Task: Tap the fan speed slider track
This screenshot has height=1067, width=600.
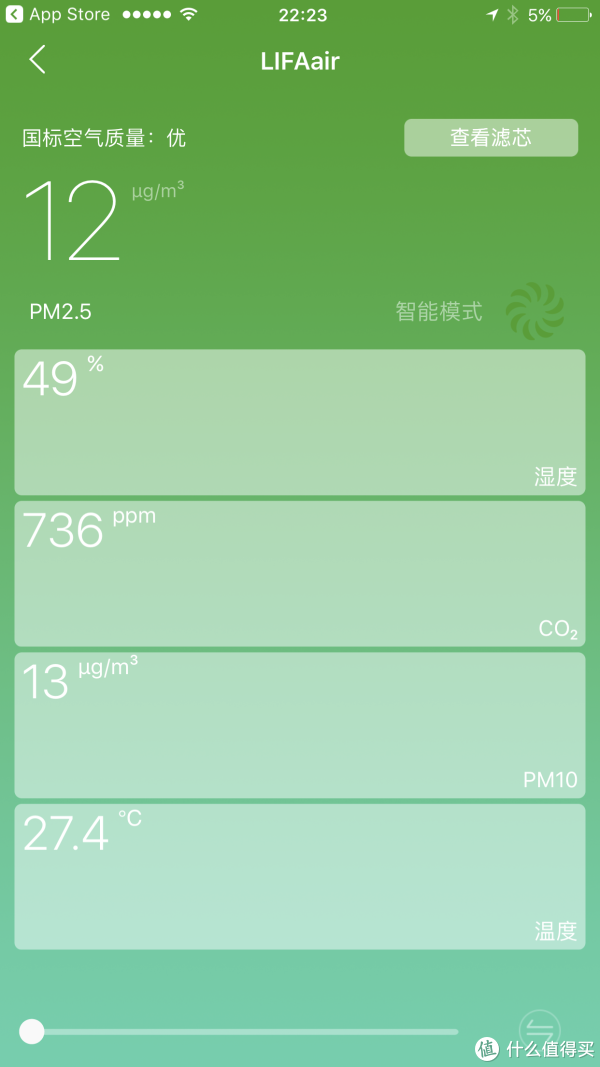Action: [x=245, y=1031]
